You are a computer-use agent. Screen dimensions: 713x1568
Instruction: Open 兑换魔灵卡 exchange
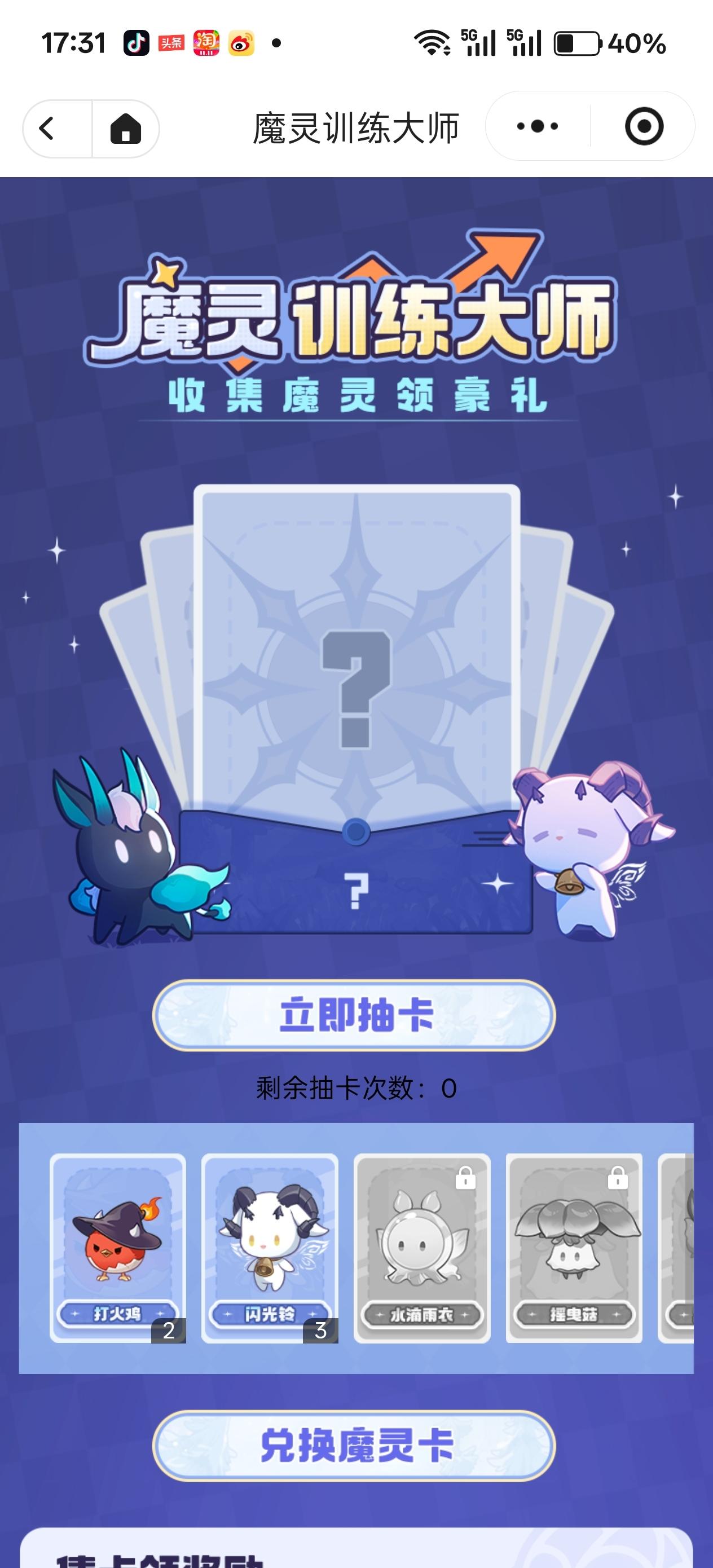(x=354, y=1446)
